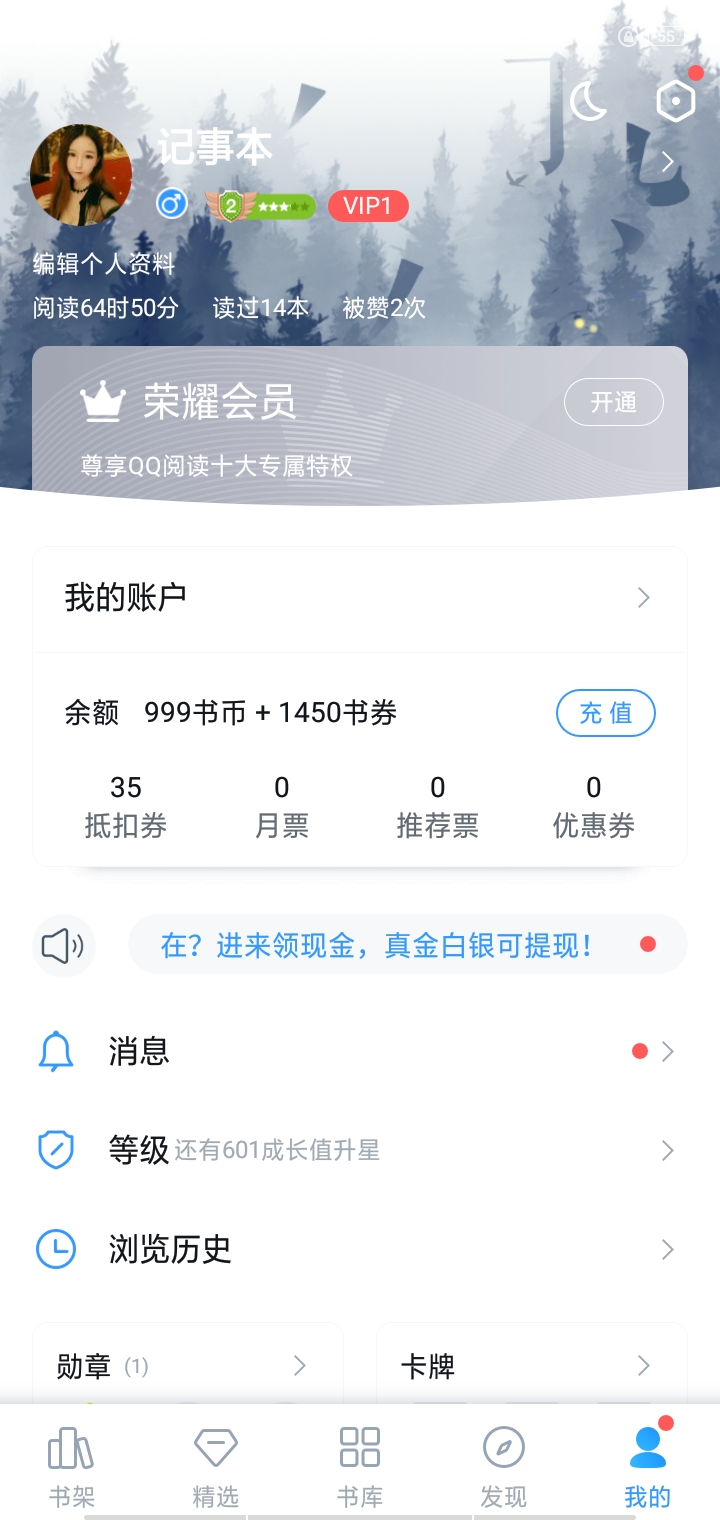Screen dimensions: 720x1520
Task: Open the 消息 messages row
Action: (x=360, y=1052)
